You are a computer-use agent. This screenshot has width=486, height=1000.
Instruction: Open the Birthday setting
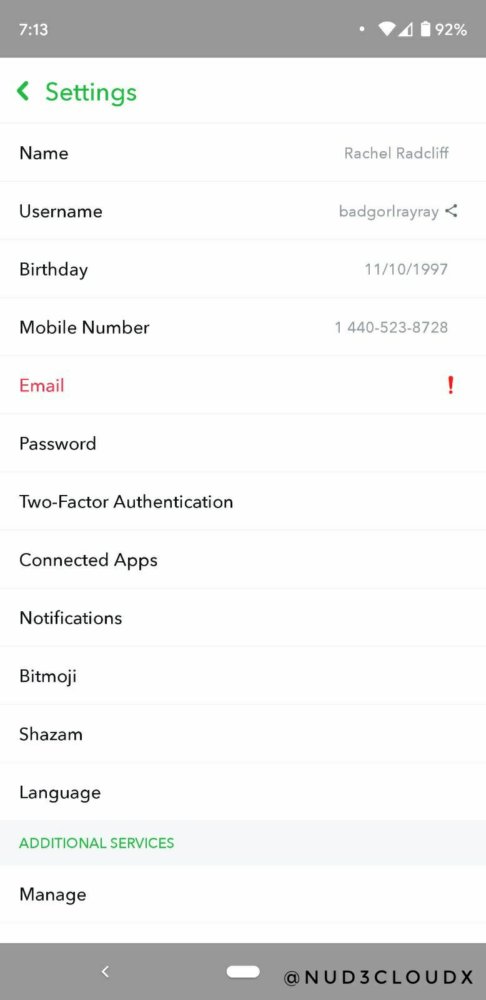(243, 269)
